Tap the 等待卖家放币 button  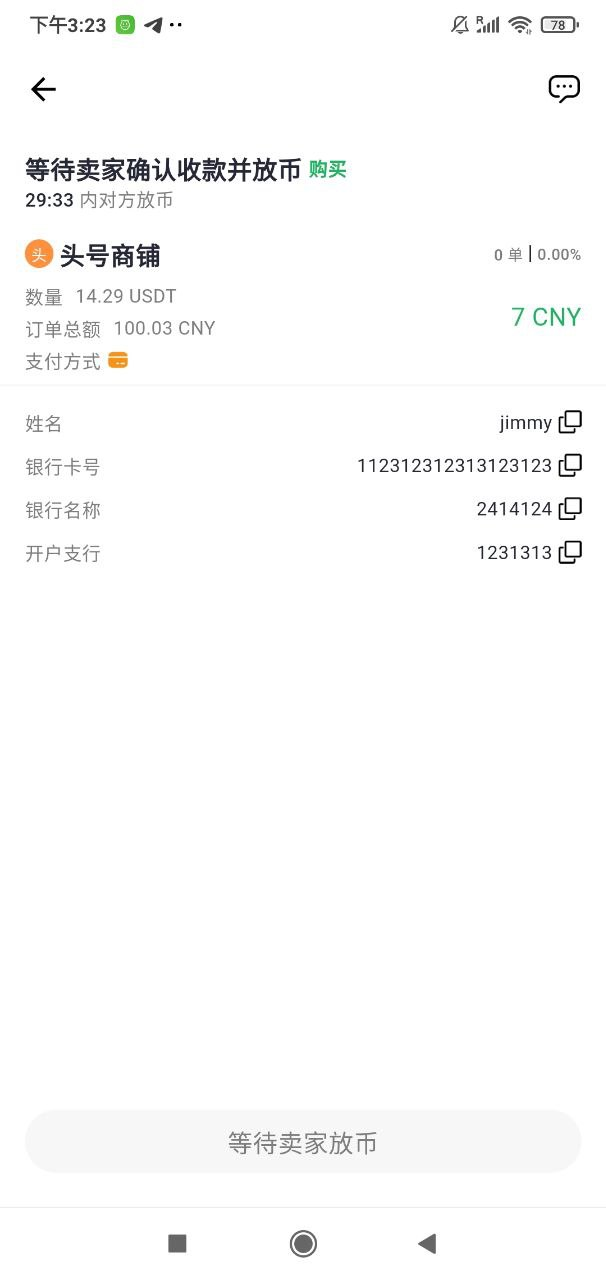tap(303, 1142)
